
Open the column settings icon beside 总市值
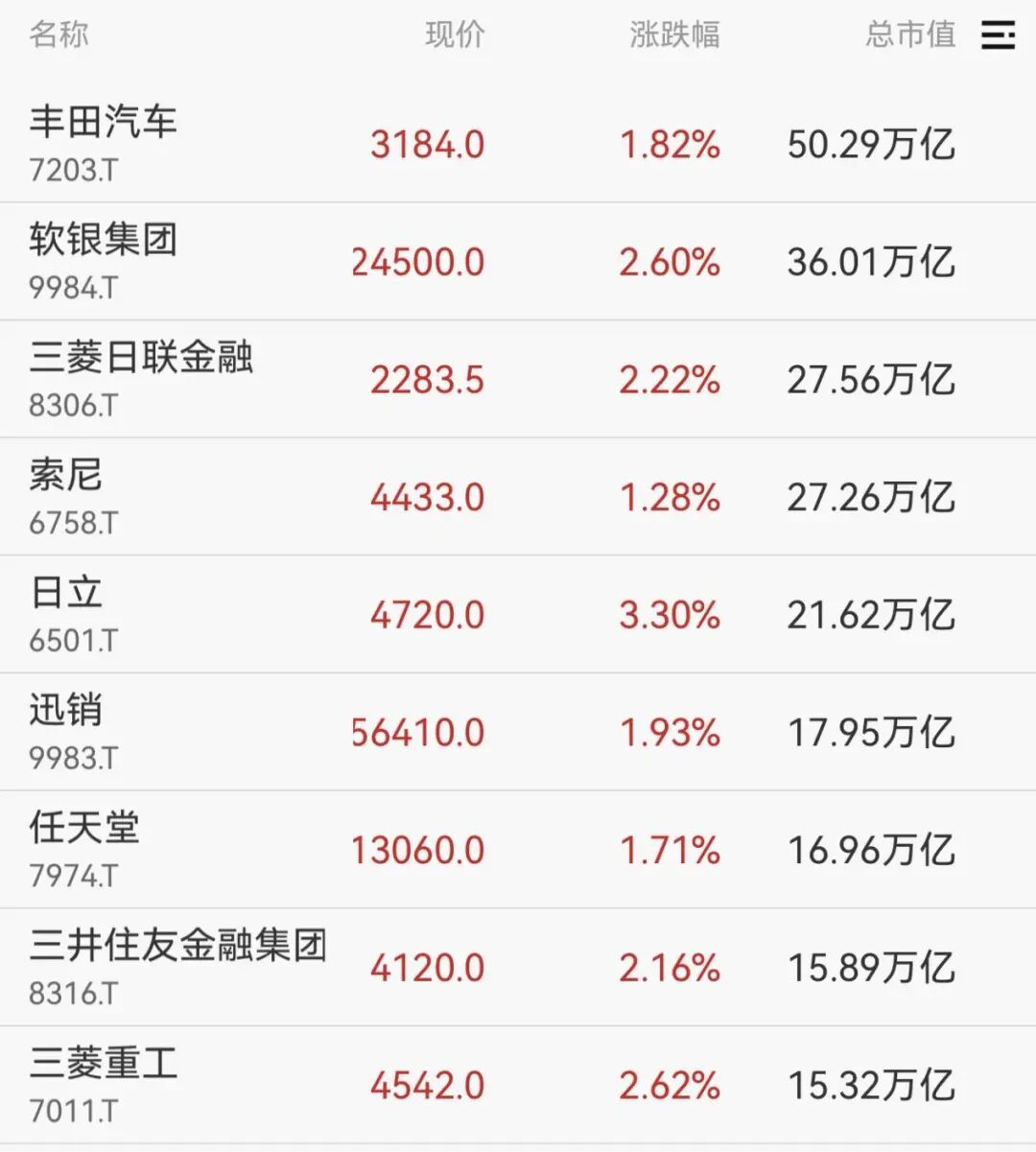[998, 35]
